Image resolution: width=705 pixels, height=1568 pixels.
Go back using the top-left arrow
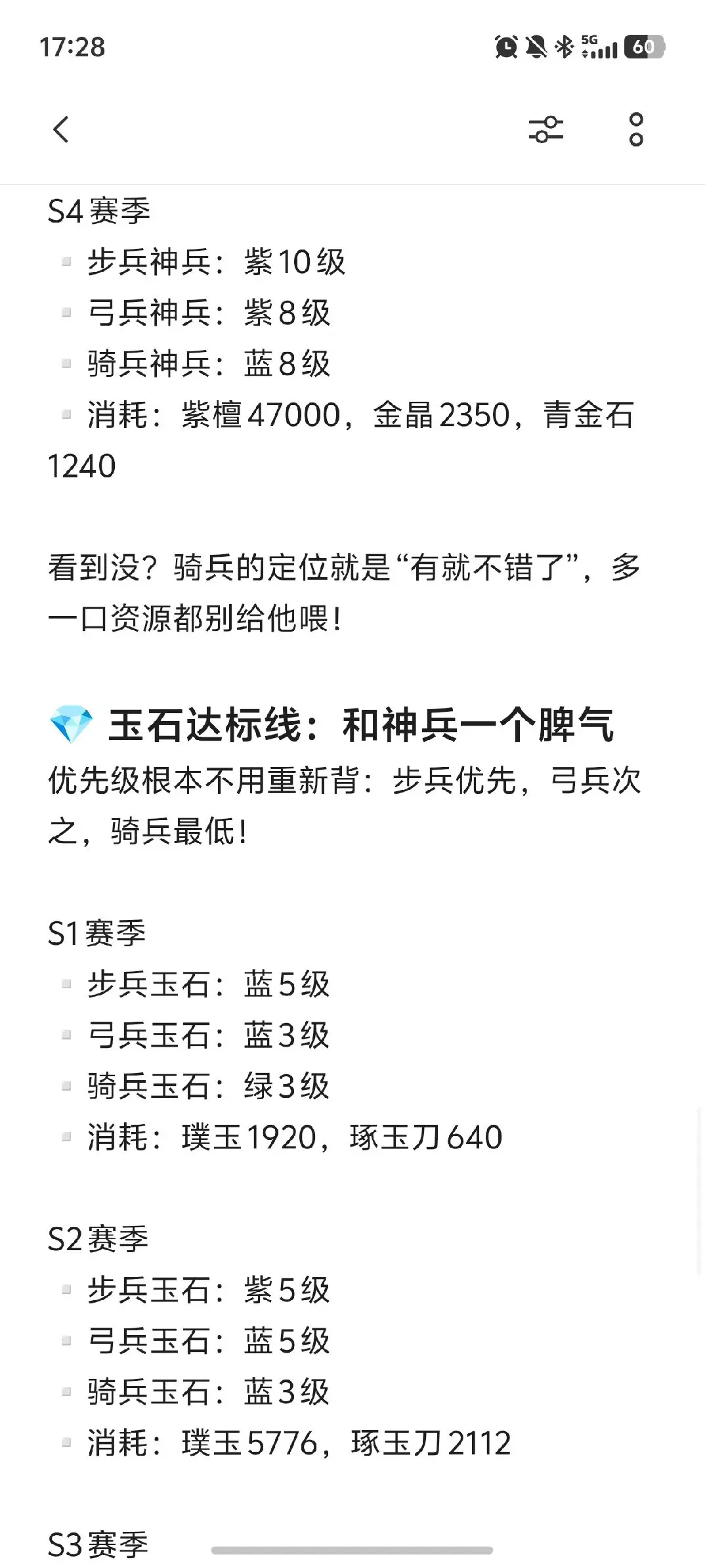point(61,129)
